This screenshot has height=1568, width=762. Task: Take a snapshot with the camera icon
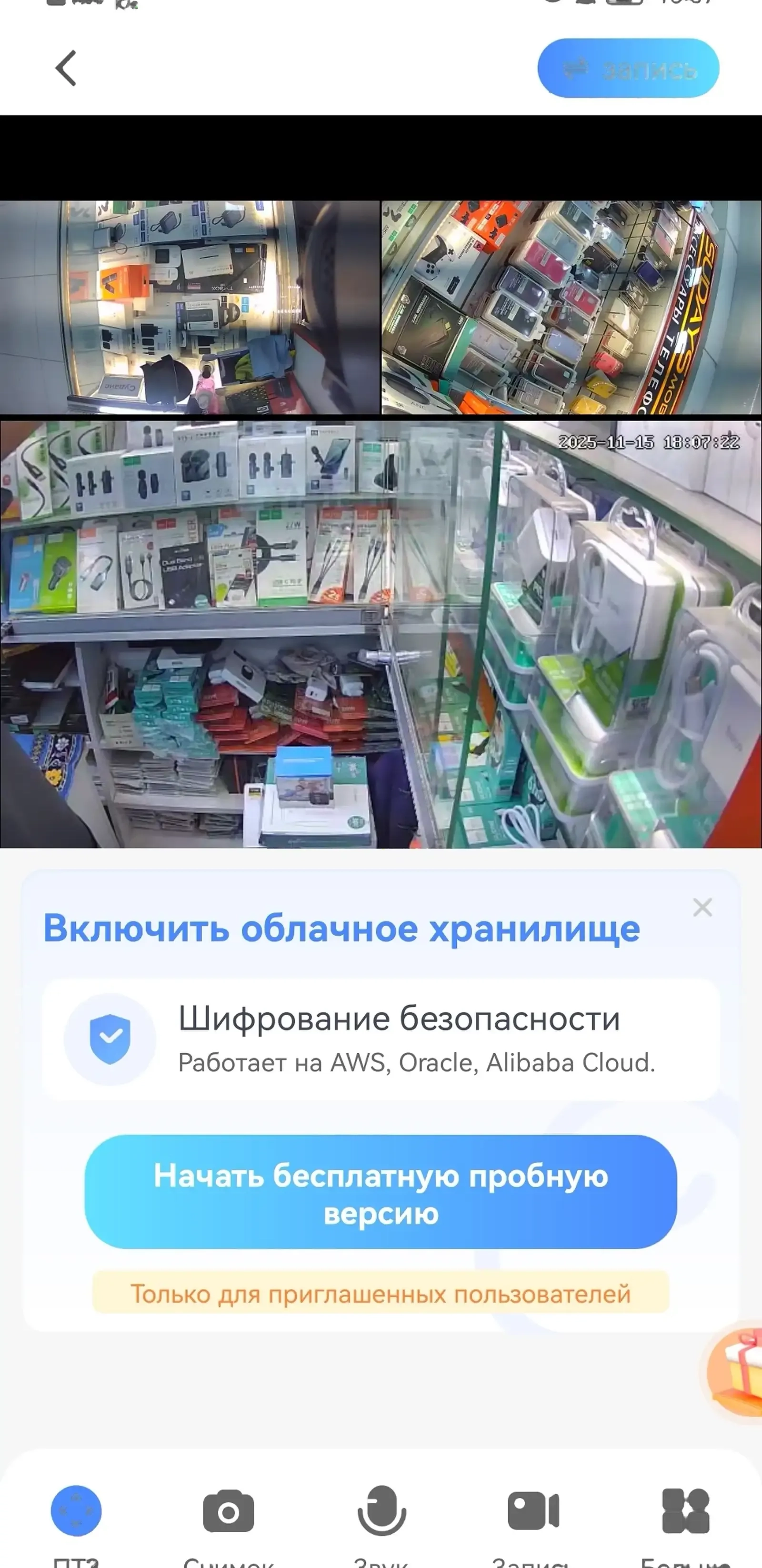228,1511
